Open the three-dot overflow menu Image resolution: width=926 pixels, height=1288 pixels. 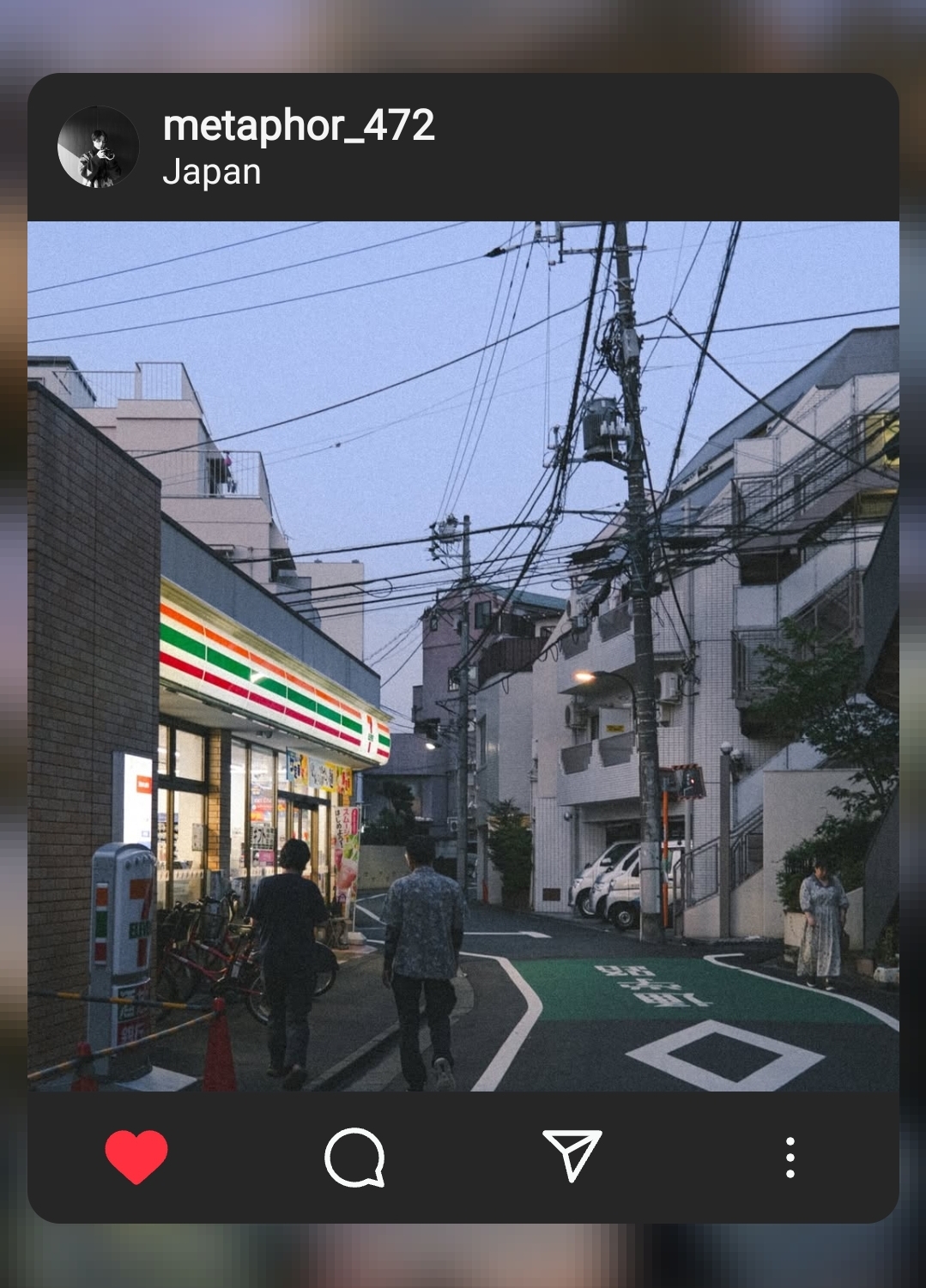(x=790, y=1158)
